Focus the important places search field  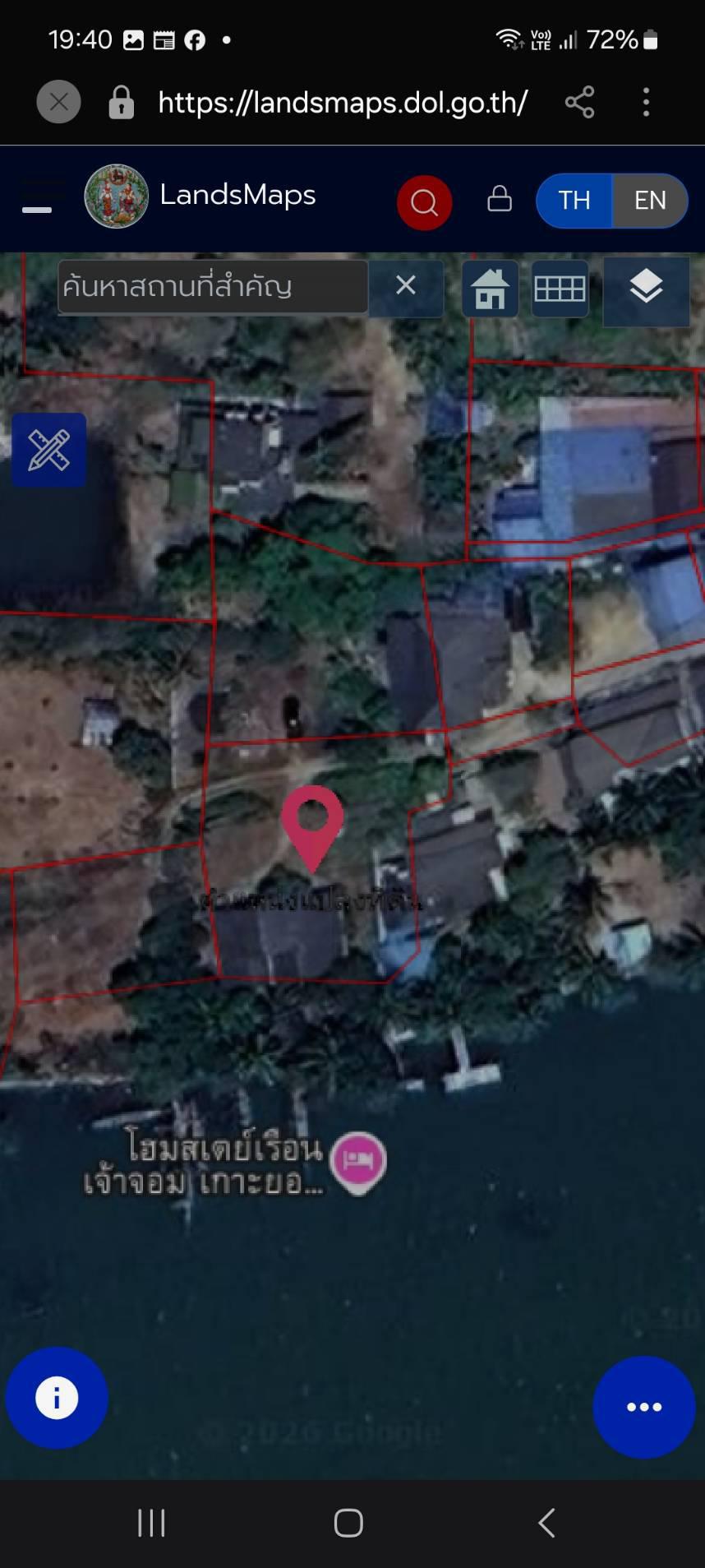pyautogui.click(x=213, y=287)
